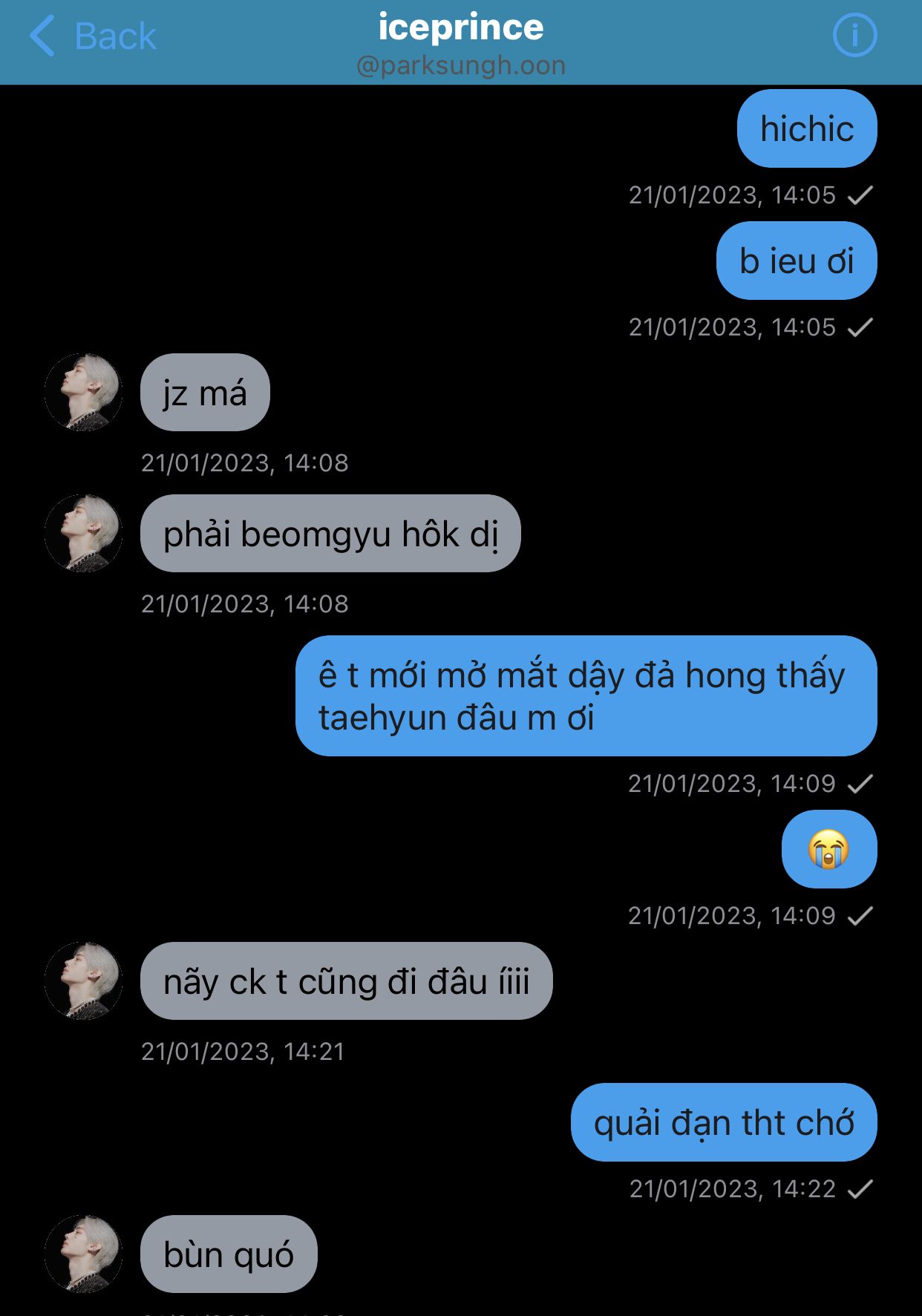
Task: Open iceprince's profile from the header title
Action: [461, 28]
